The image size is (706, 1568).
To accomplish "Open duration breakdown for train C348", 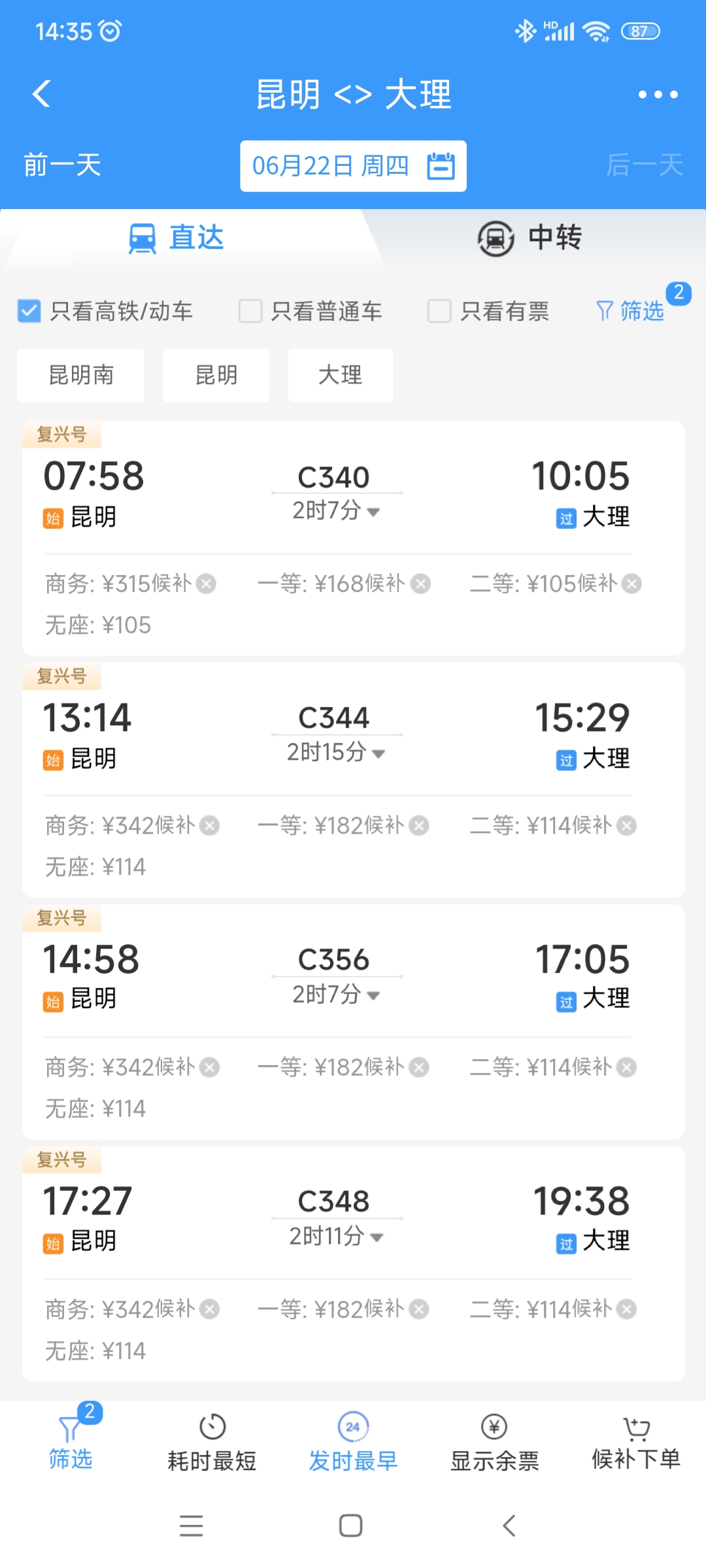I will pos(376,1236).
